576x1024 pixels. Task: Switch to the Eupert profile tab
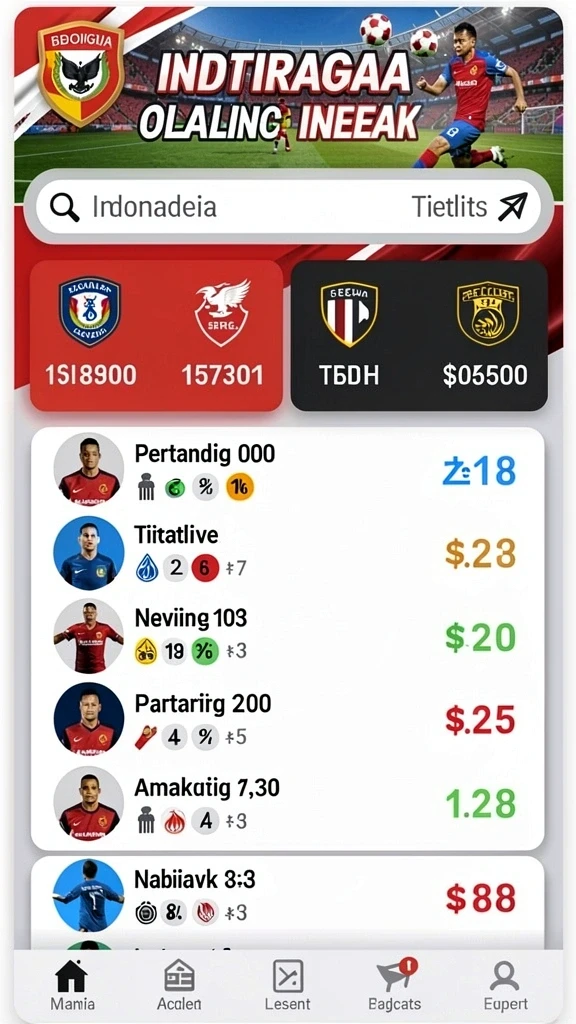point(505,985)
